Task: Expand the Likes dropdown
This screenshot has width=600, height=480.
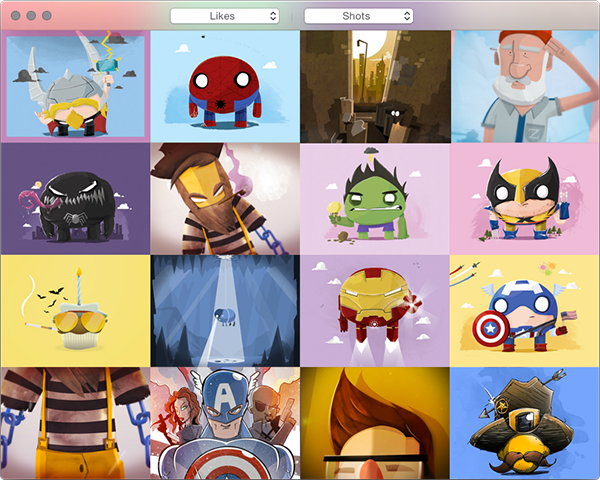Action: click(x=224, y=16)
